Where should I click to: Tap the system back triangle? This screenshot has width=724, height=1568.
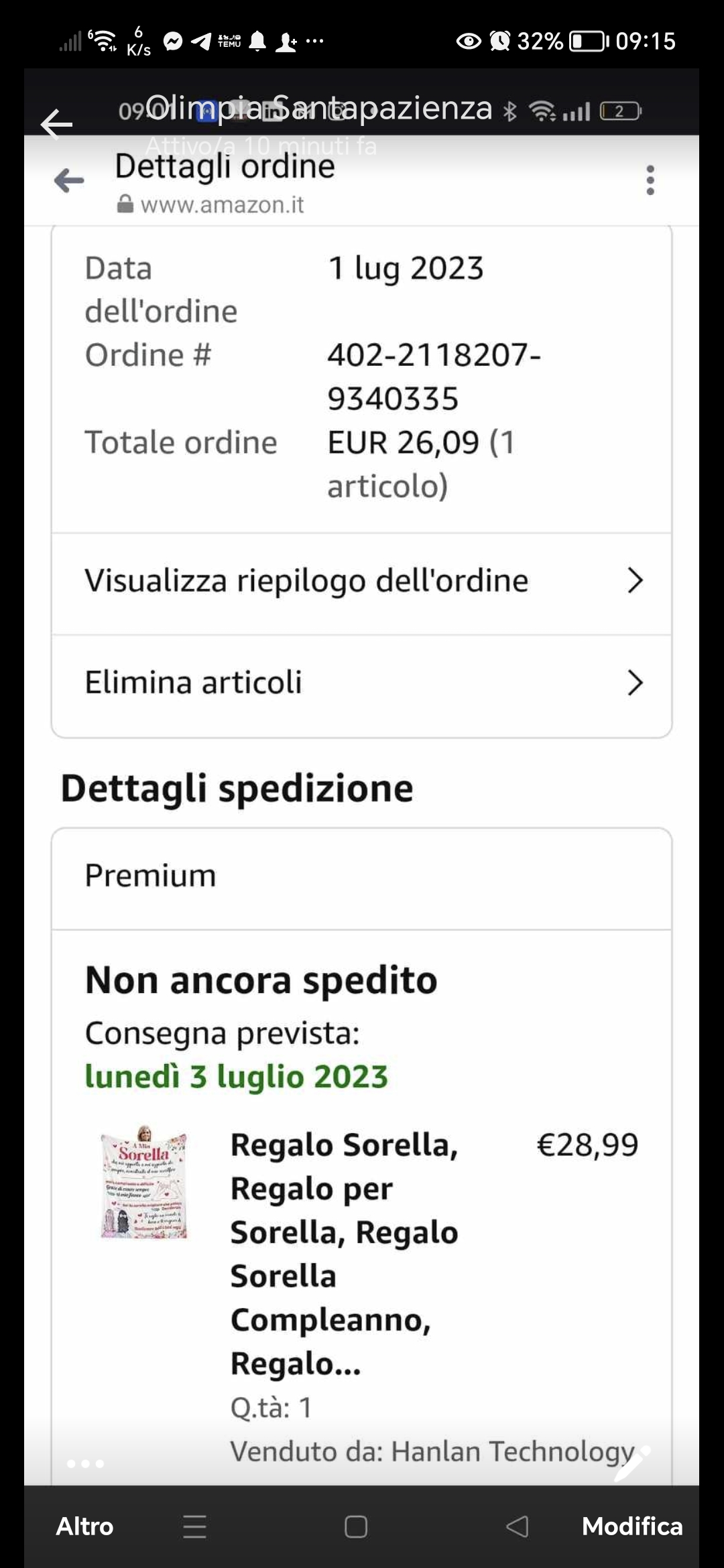[x=517, y=1527]
